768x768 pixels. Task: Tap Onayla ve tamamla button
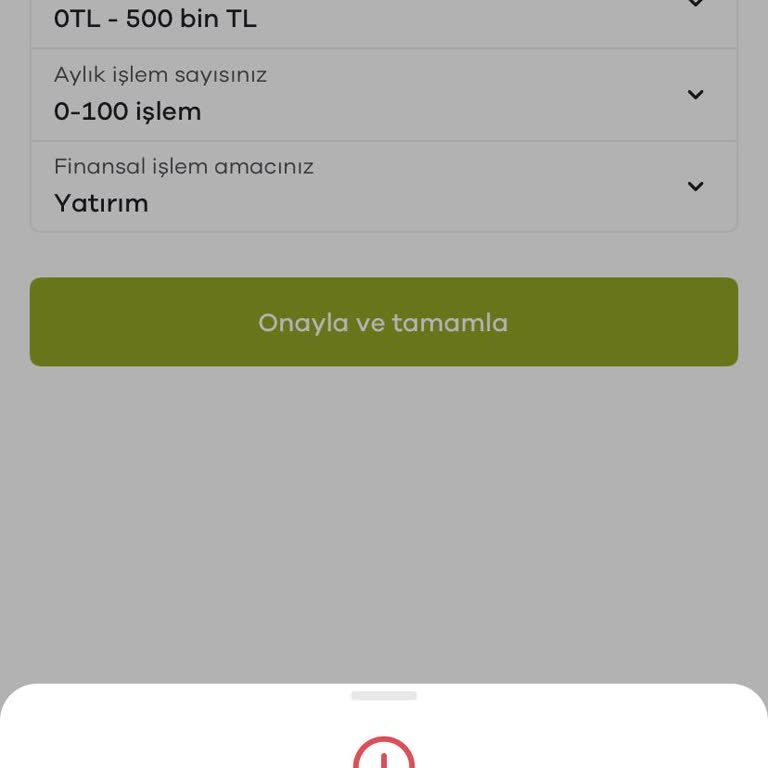[383, 322]
